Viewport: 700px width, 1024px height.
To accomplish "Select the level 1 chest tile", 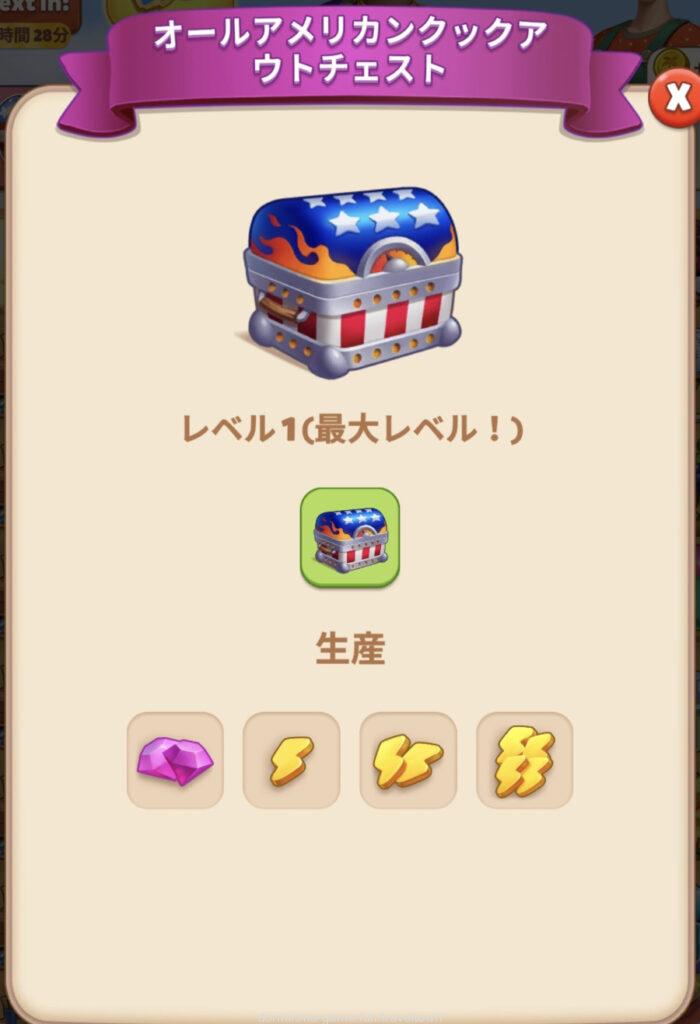I will tap(350, 537).
